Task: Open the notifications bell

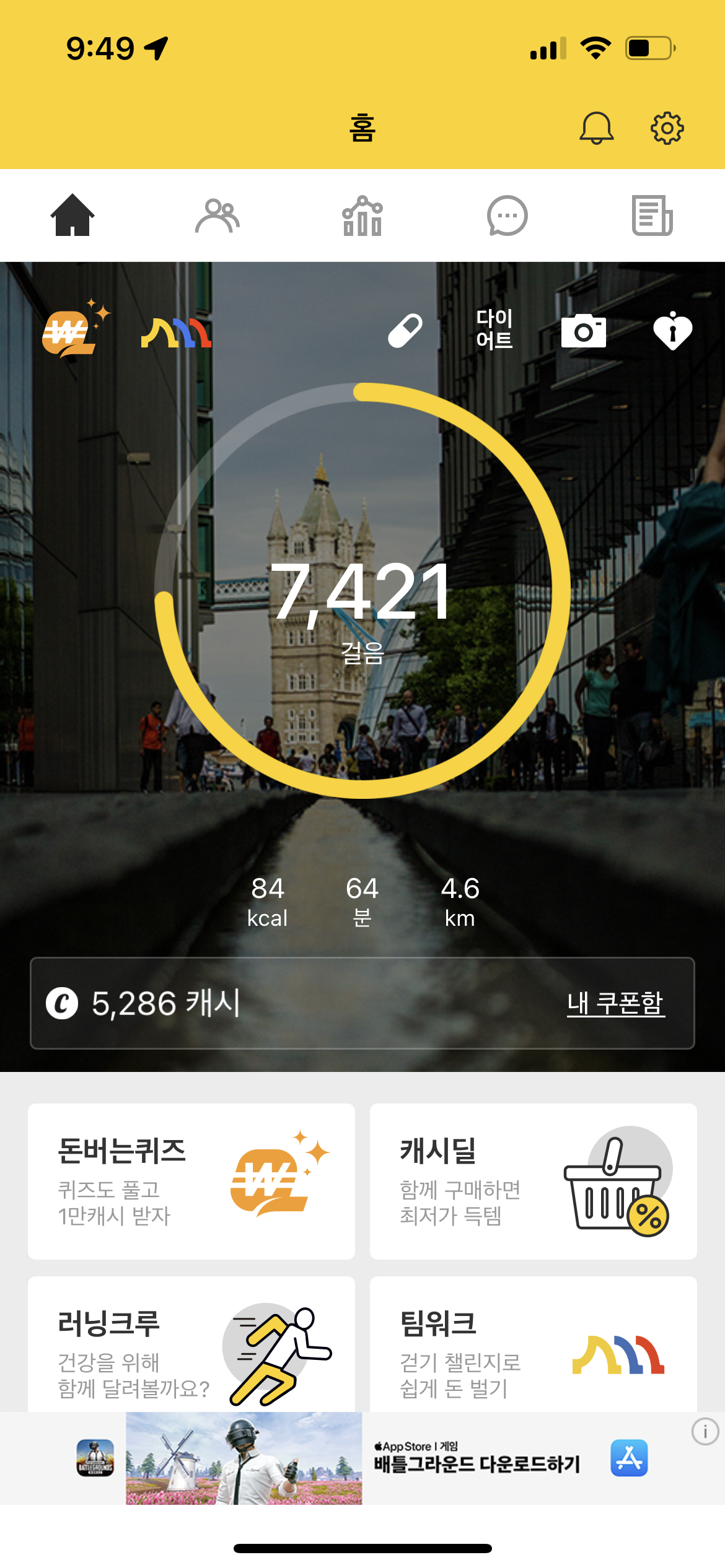Action: click(596, 128)
